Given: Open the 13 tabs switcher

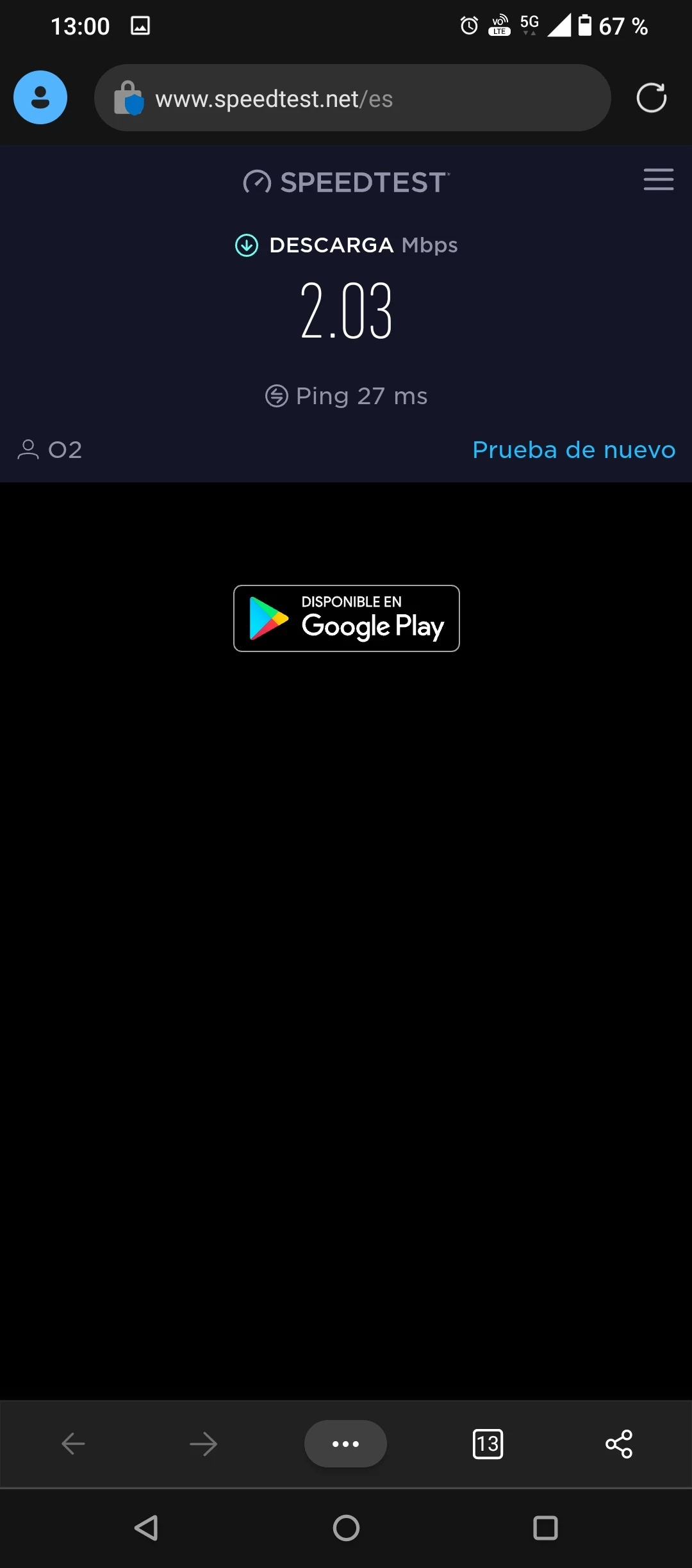Looking at the screenshot, I should click(488, 1444).
